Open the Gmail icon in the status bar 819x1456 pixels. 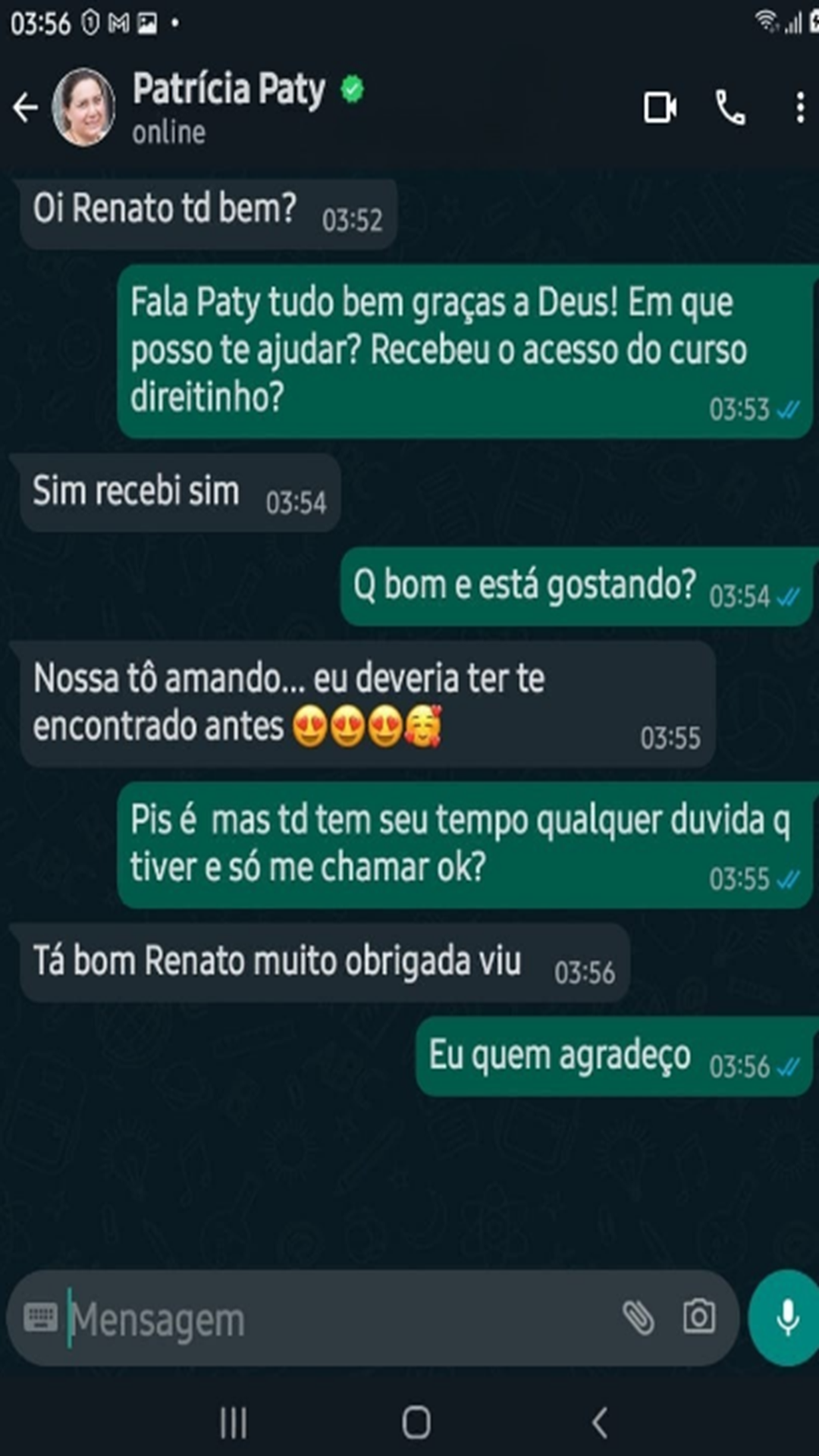[x=118, y=23]
